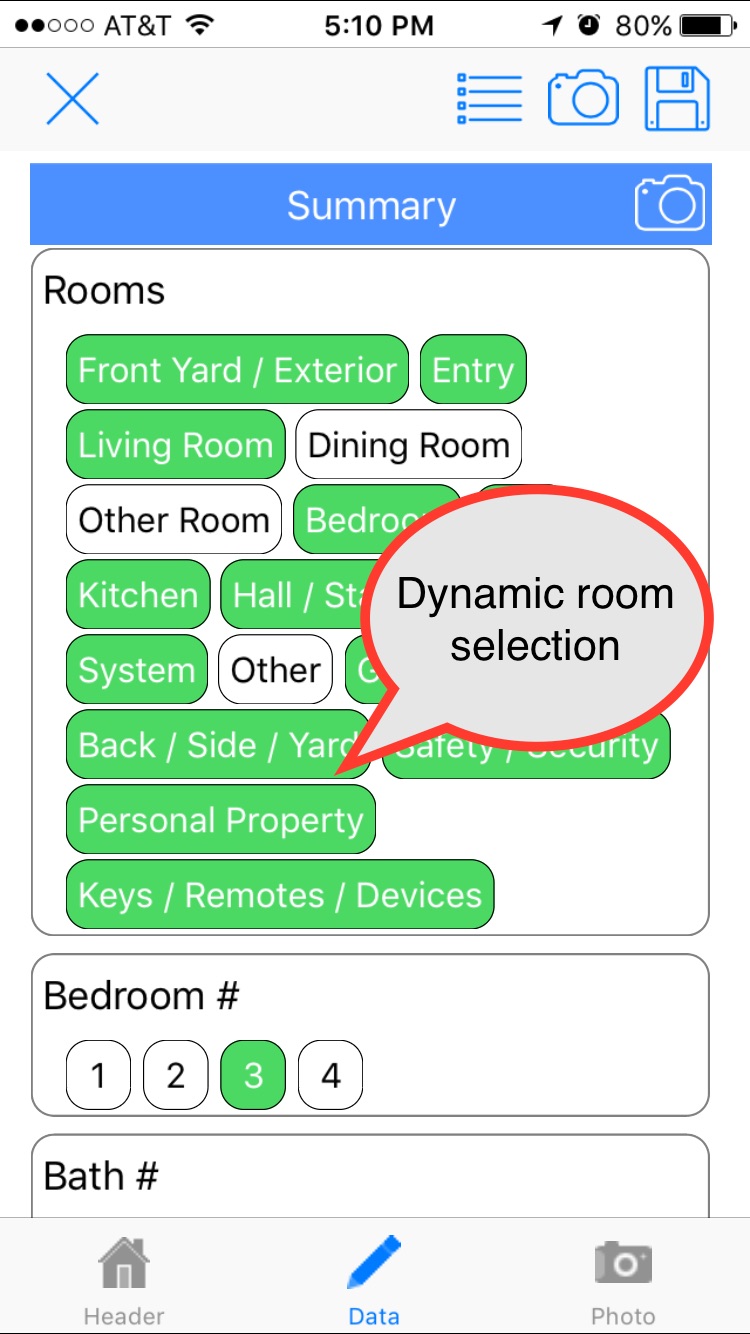Viewport: 750px width, 1334px height.
Task: Set Bedroom # to 1
Action: [x=98, y=1075]
